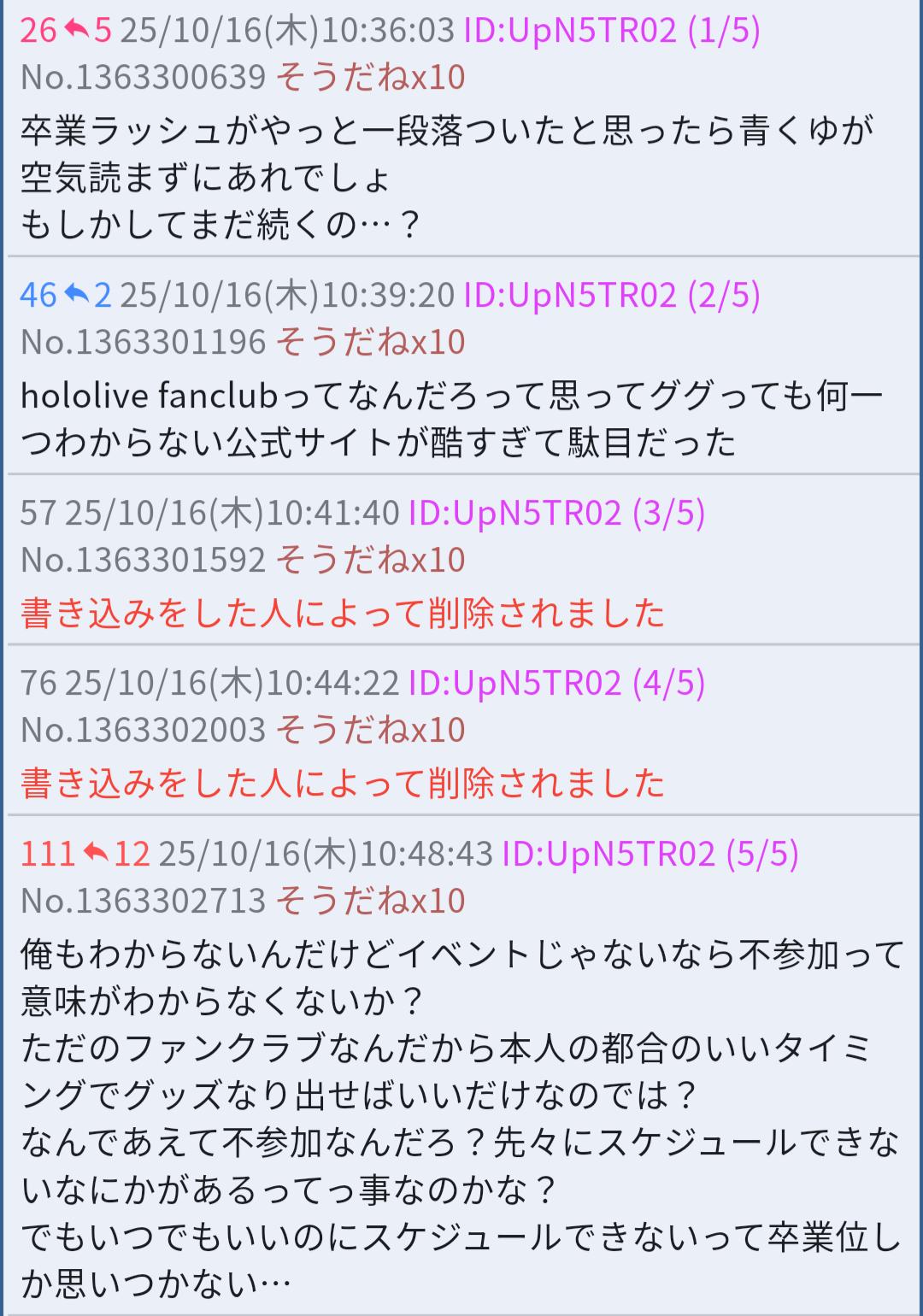
Task: Tap ID:UpN5TR02 (1/5) on post 26
Action: point(611,31)
